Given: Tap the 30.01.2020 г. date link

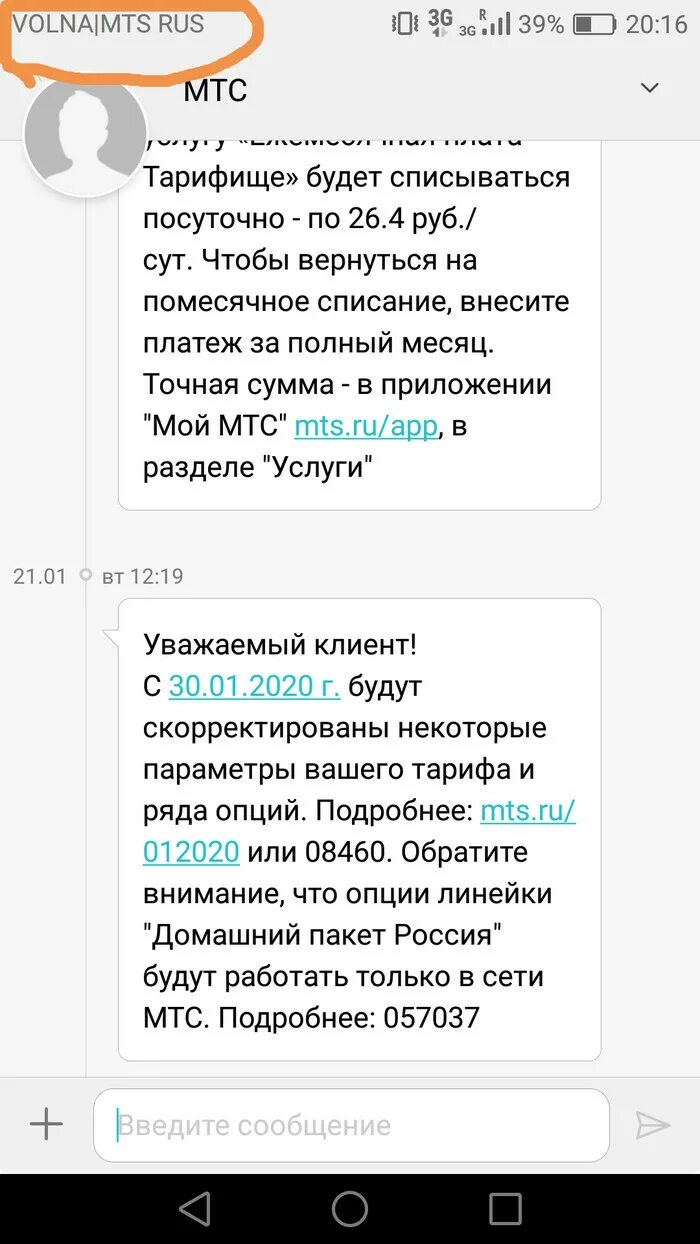Looking at the screenshot, I should (255, 686).
